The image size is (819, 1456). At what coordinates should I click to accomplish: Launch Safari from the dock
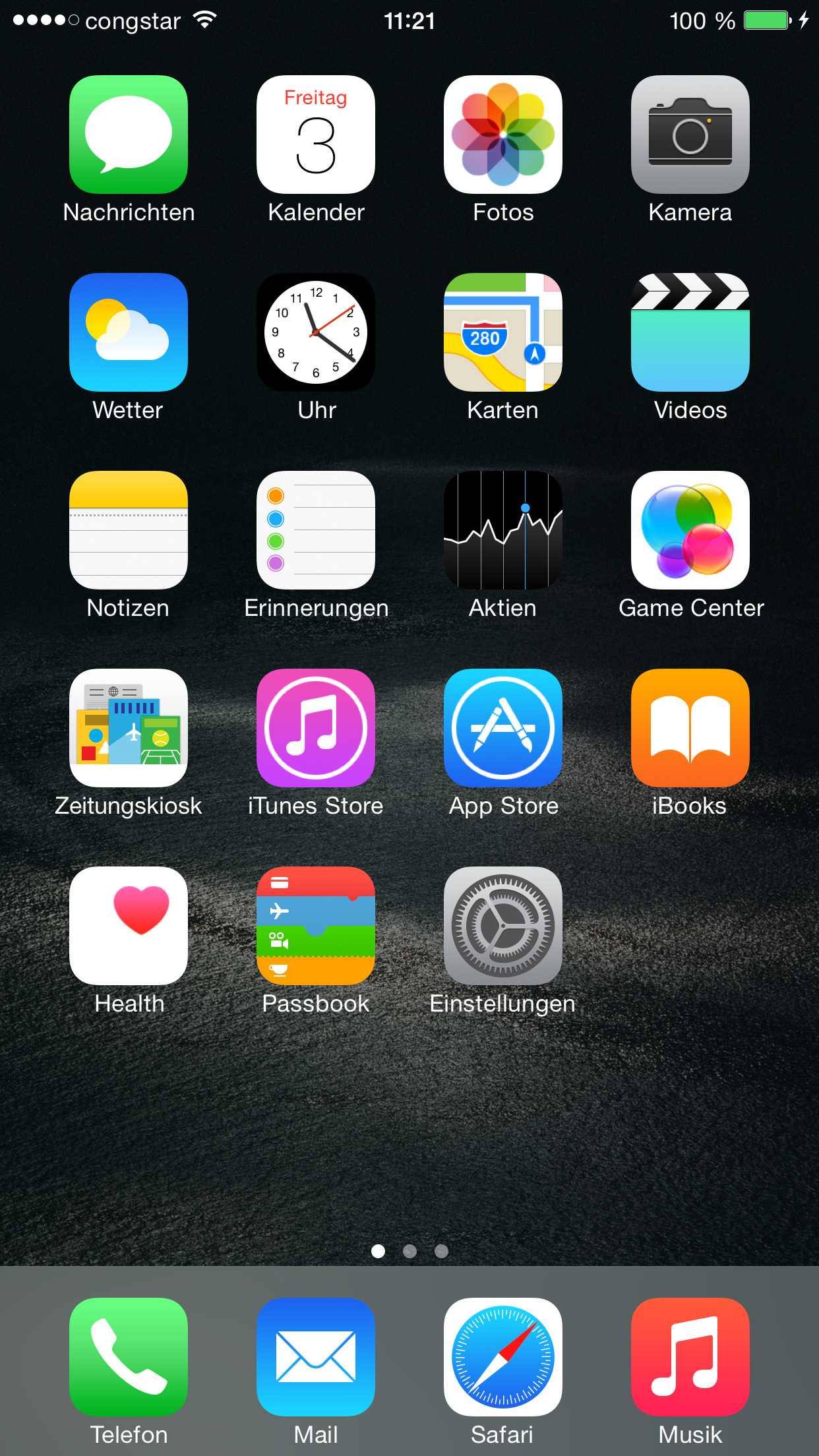click(503, 1357)
